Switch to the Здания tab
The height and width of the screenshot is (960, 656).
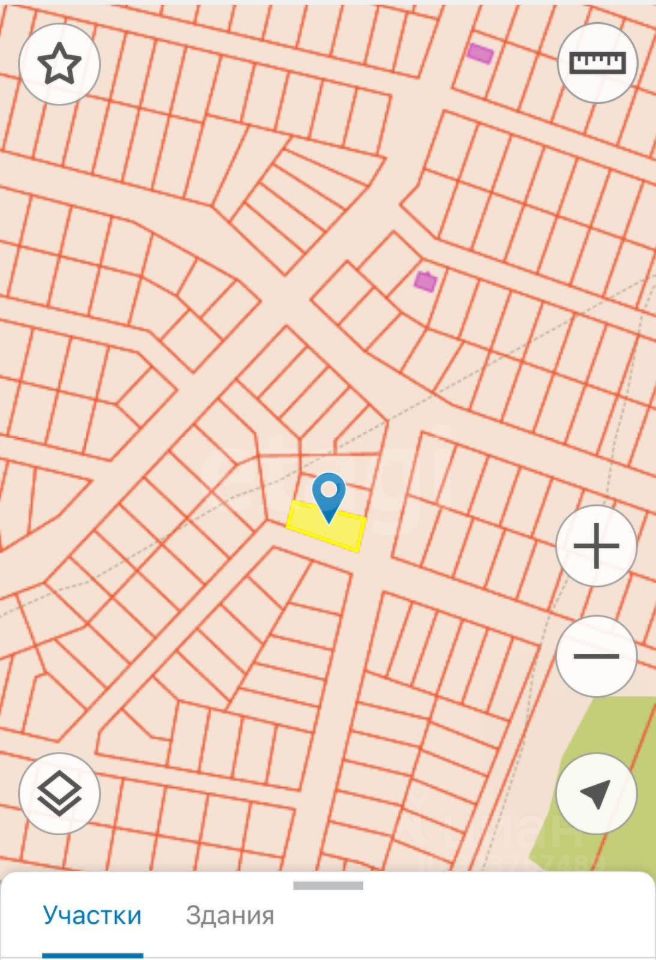230,915
